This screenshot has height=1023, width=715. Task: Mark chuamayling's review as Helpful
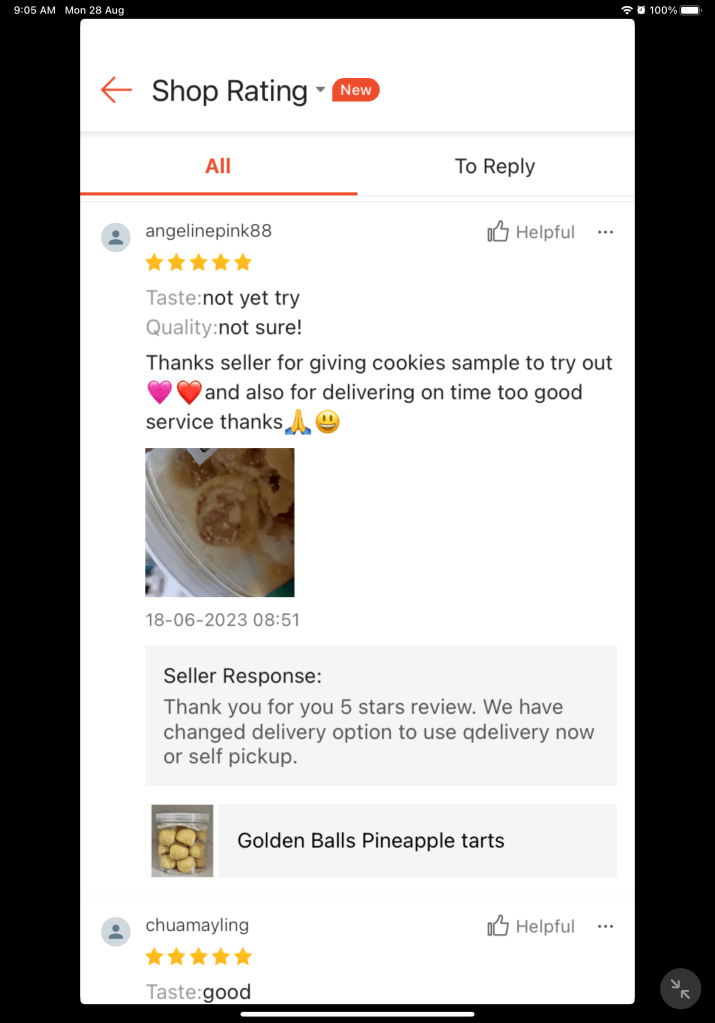(531, 927)
